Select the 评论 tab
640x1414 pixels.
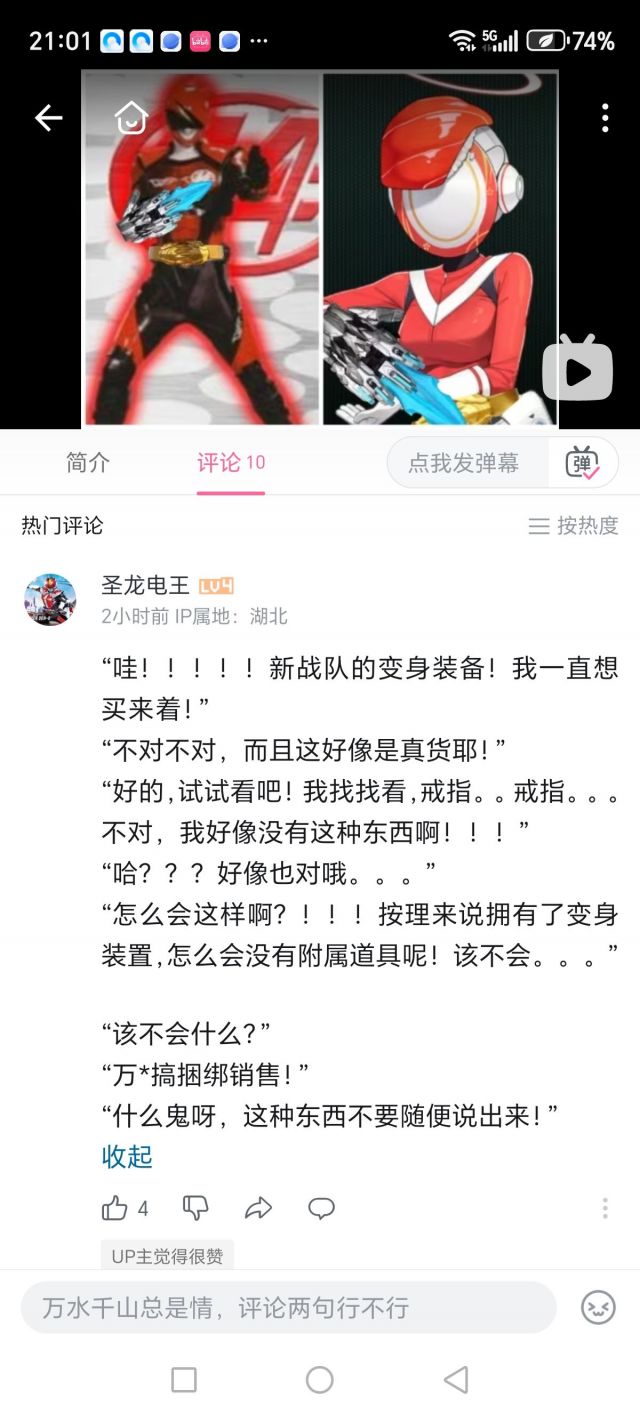[231, 462]
